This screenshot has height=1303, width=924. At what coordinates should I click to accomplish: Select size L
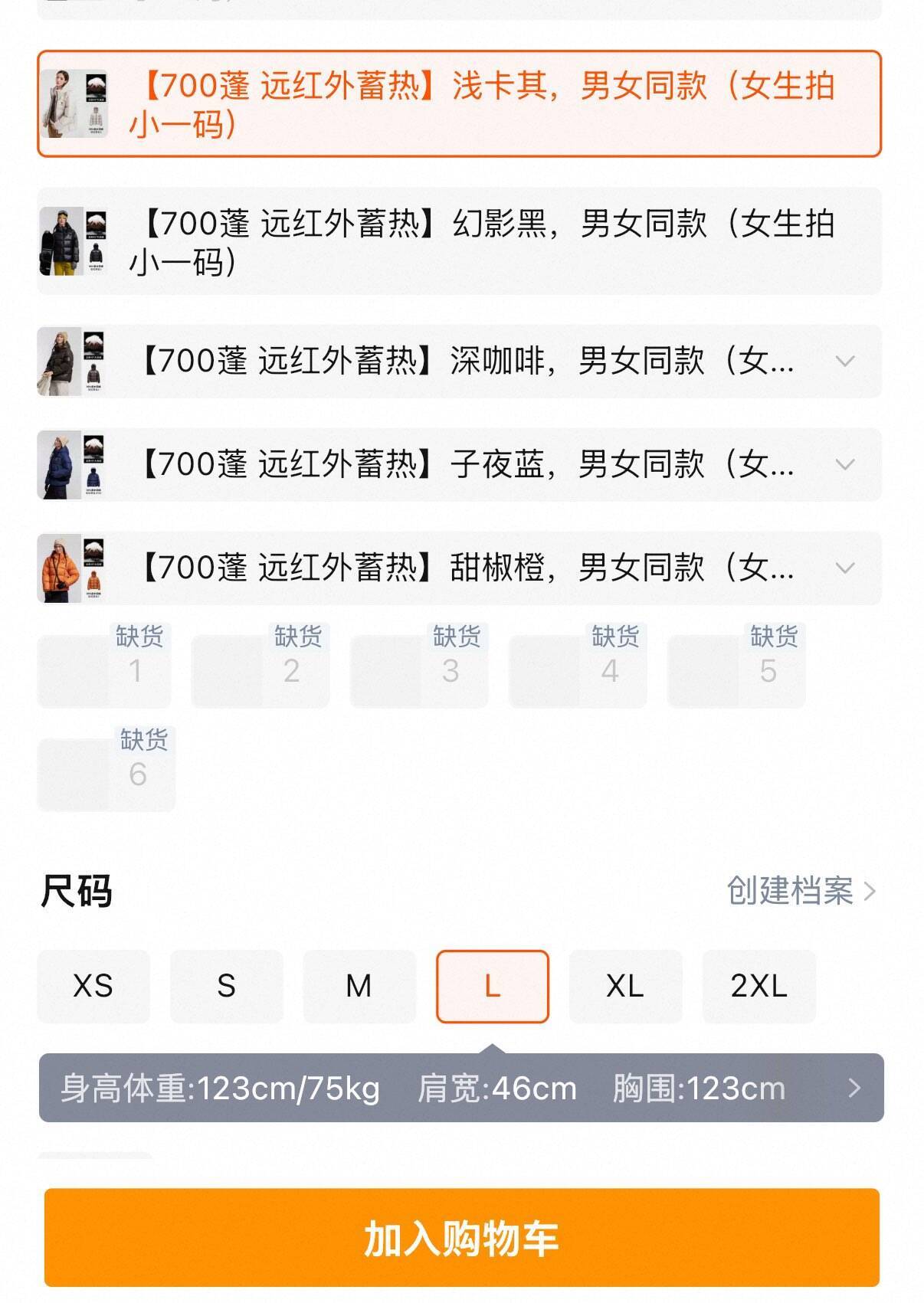pos(493,986)
